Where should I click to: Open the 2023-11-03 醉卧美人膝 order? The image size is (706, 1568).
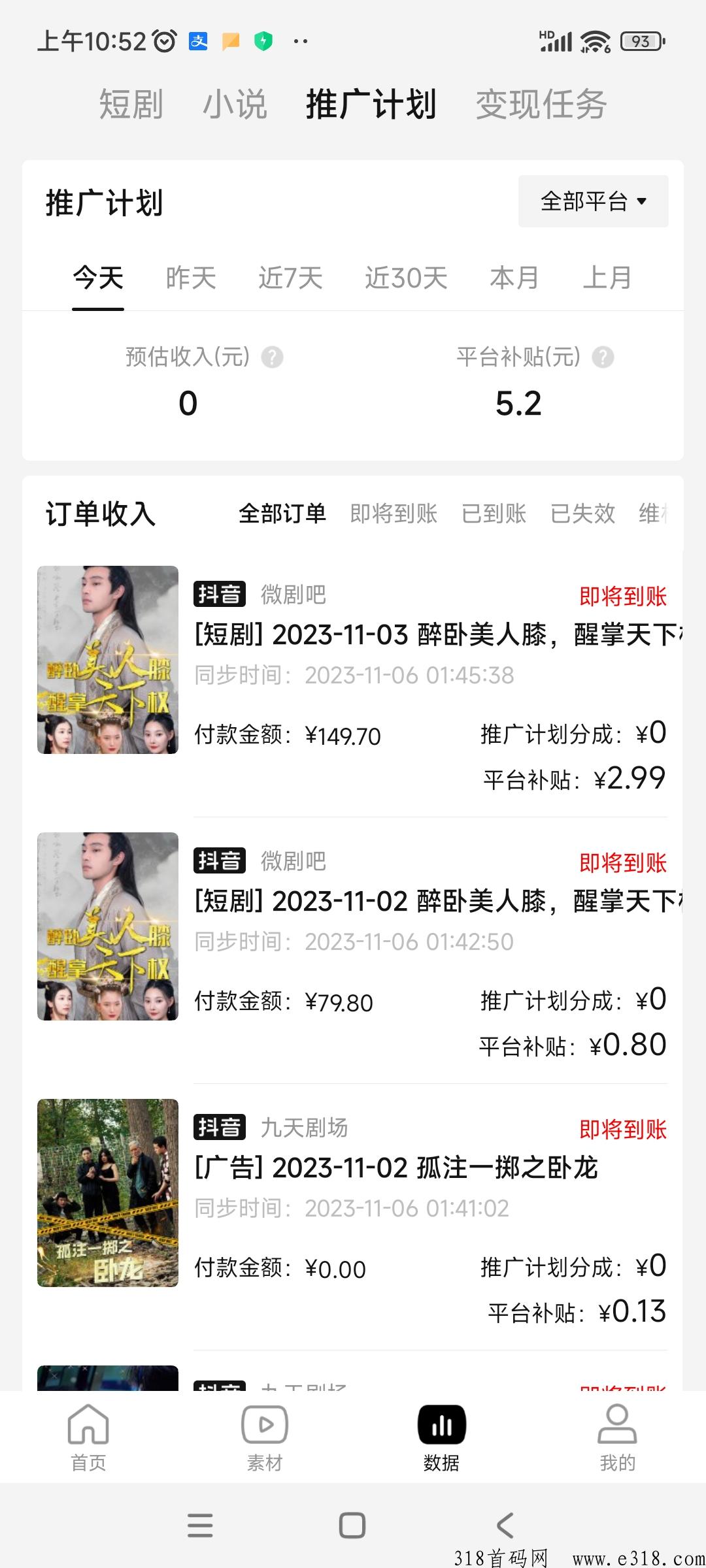tap(353, 685)
